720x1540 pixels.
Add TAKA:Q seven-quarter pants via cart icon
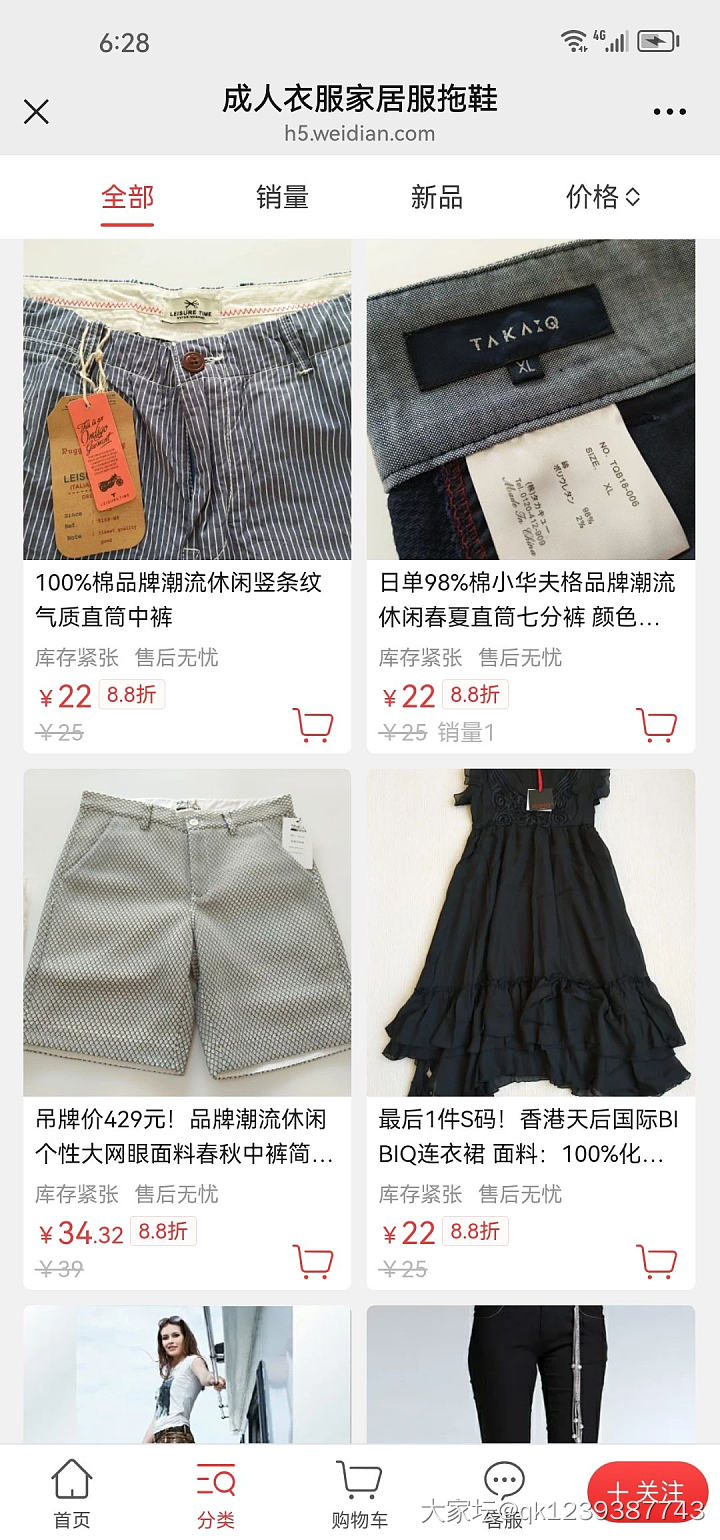point(657,725)
